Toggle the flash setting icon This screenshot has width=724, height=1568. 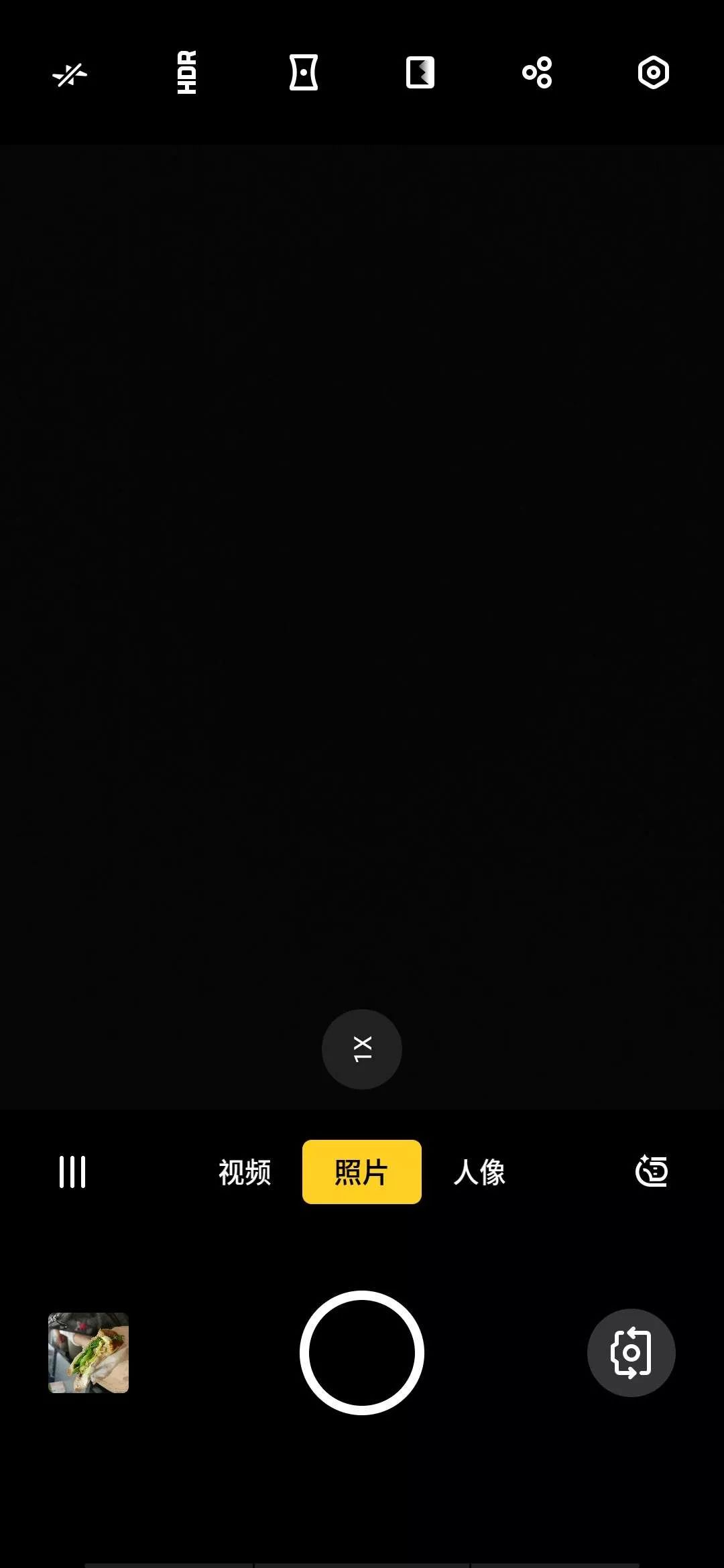pos(70,74)
